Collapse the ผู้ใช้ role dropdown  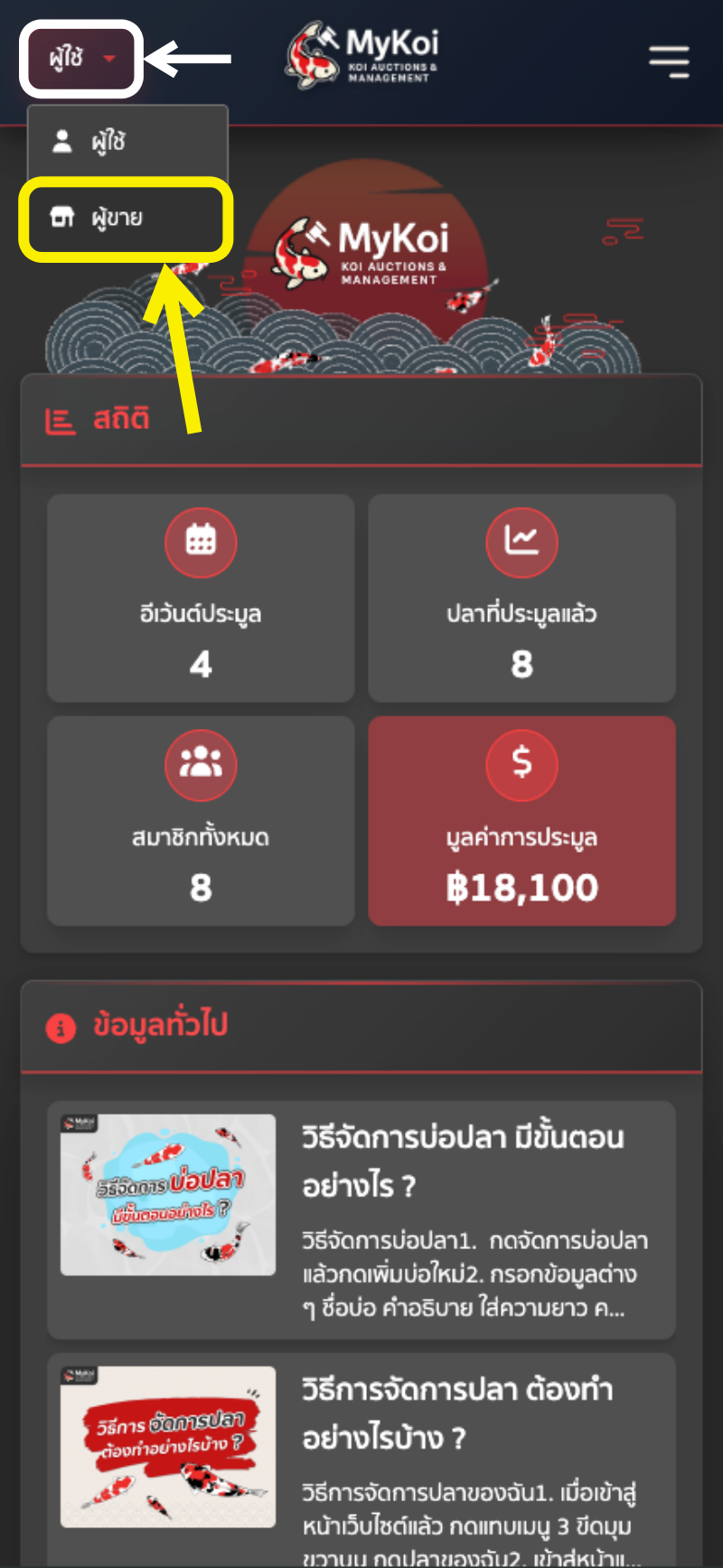pyautogui.click(x=81, y=59)
